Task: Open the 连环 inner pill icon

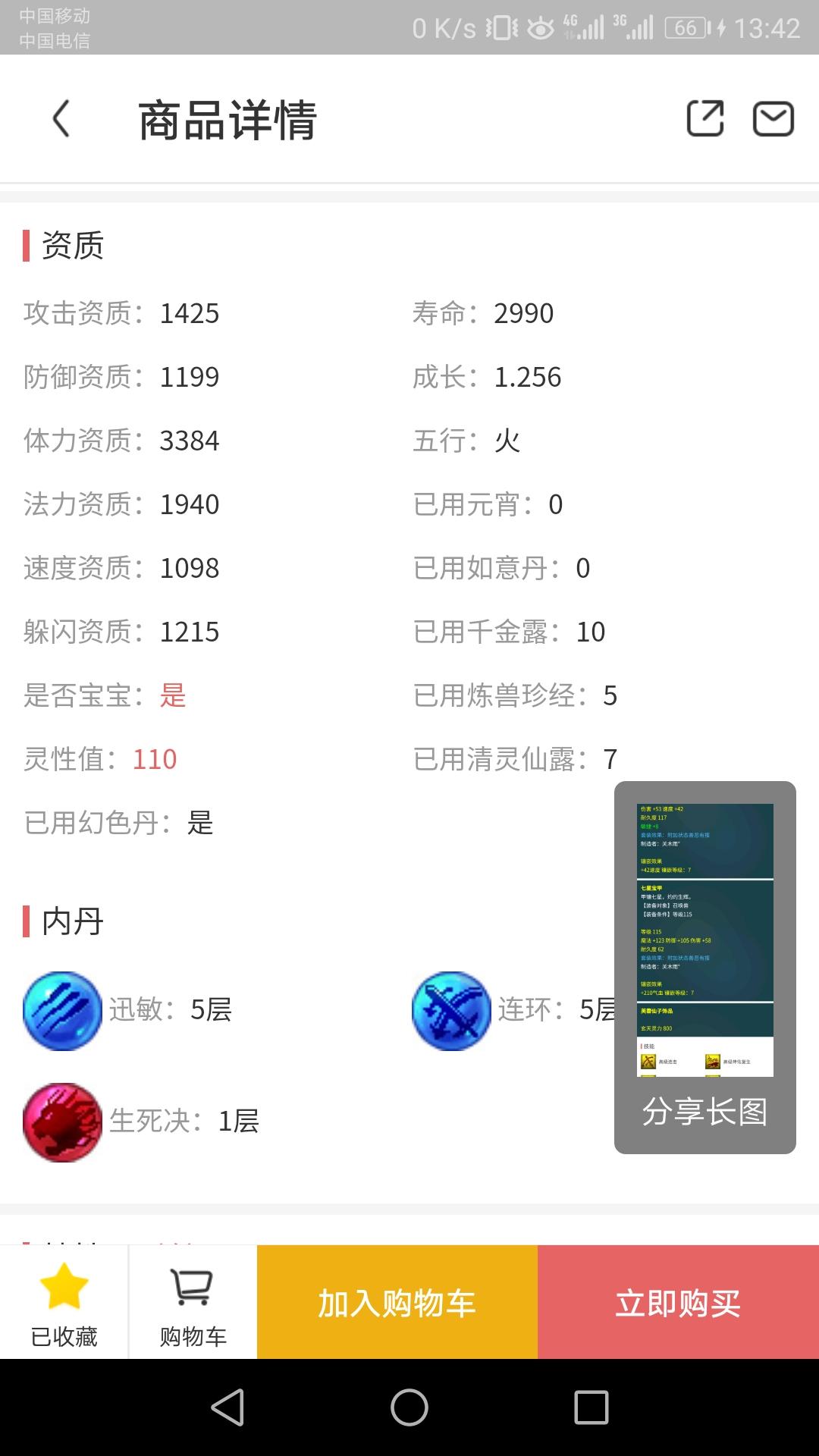Action: 451,1011
